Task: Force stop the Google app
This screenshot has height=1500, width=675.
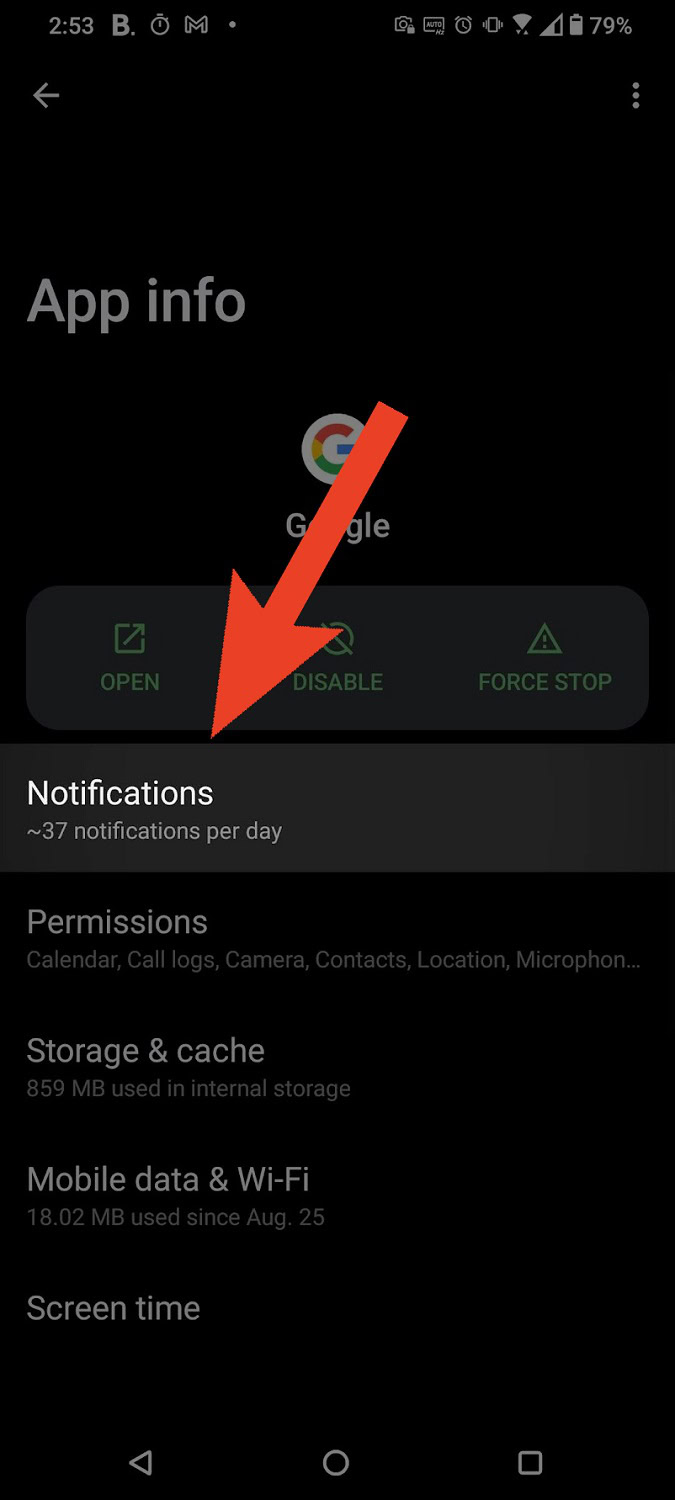Action: coord(544,658)
